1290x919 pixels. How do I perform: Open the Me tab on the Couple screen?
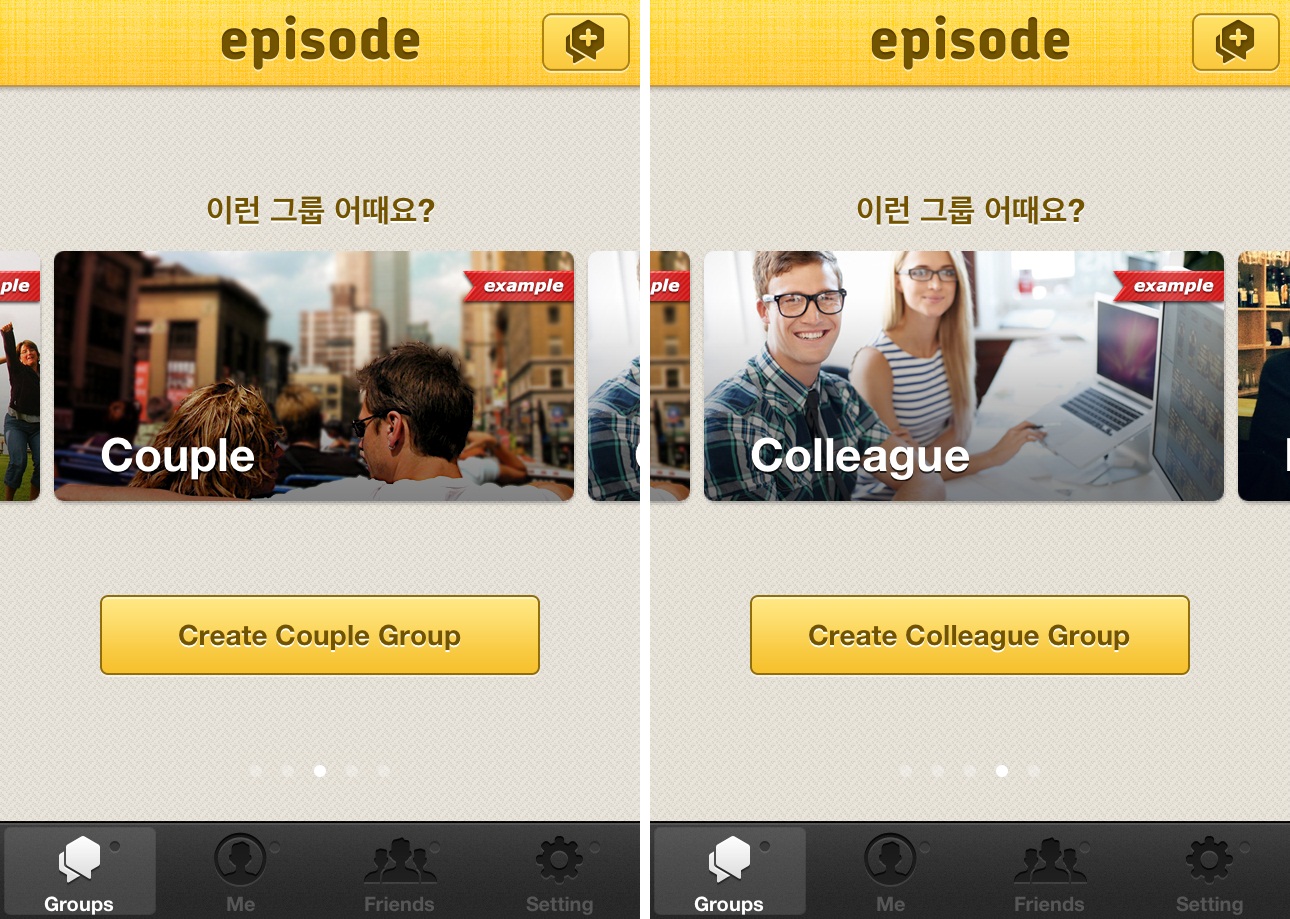pos(240,871)
